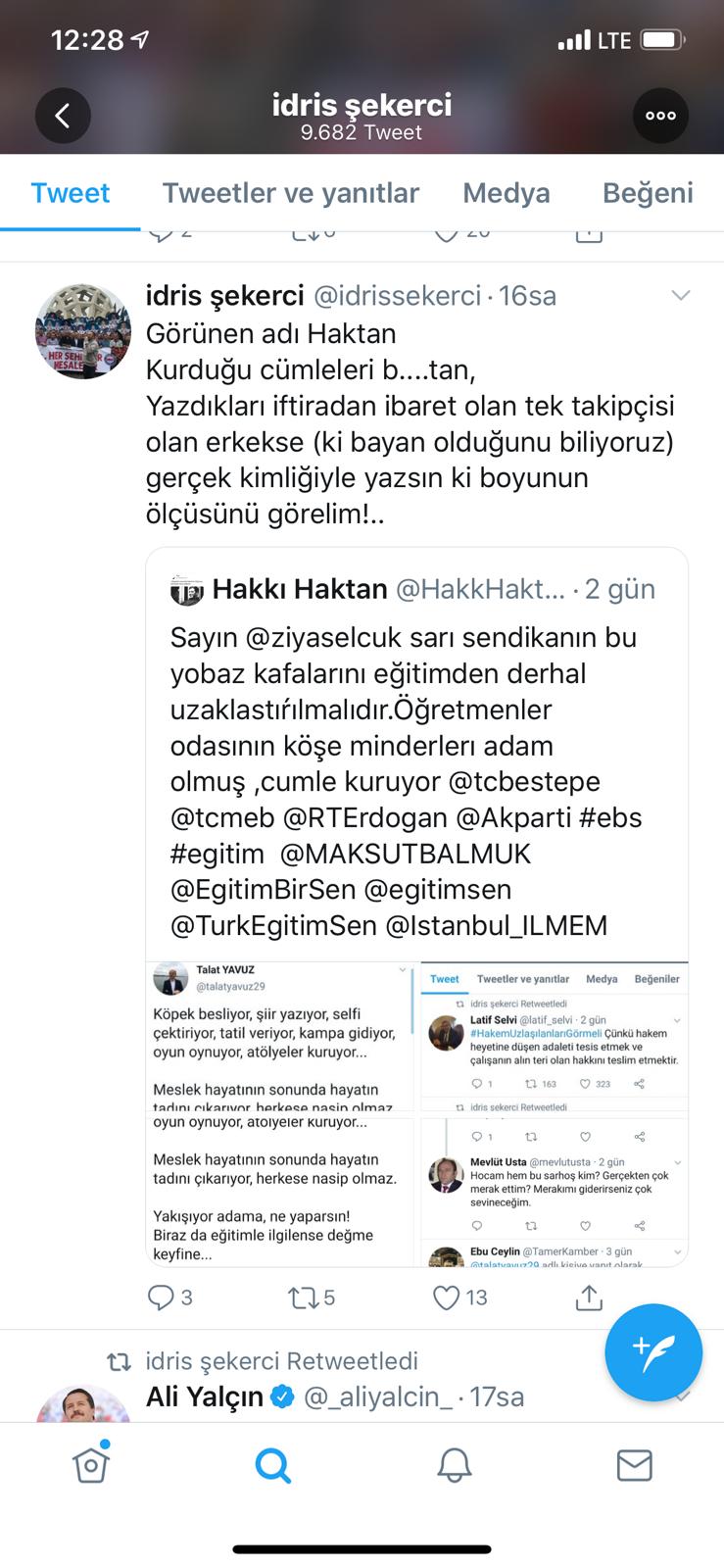Compose a new tweet
724x1568 pixels.
coord(653,1352)
